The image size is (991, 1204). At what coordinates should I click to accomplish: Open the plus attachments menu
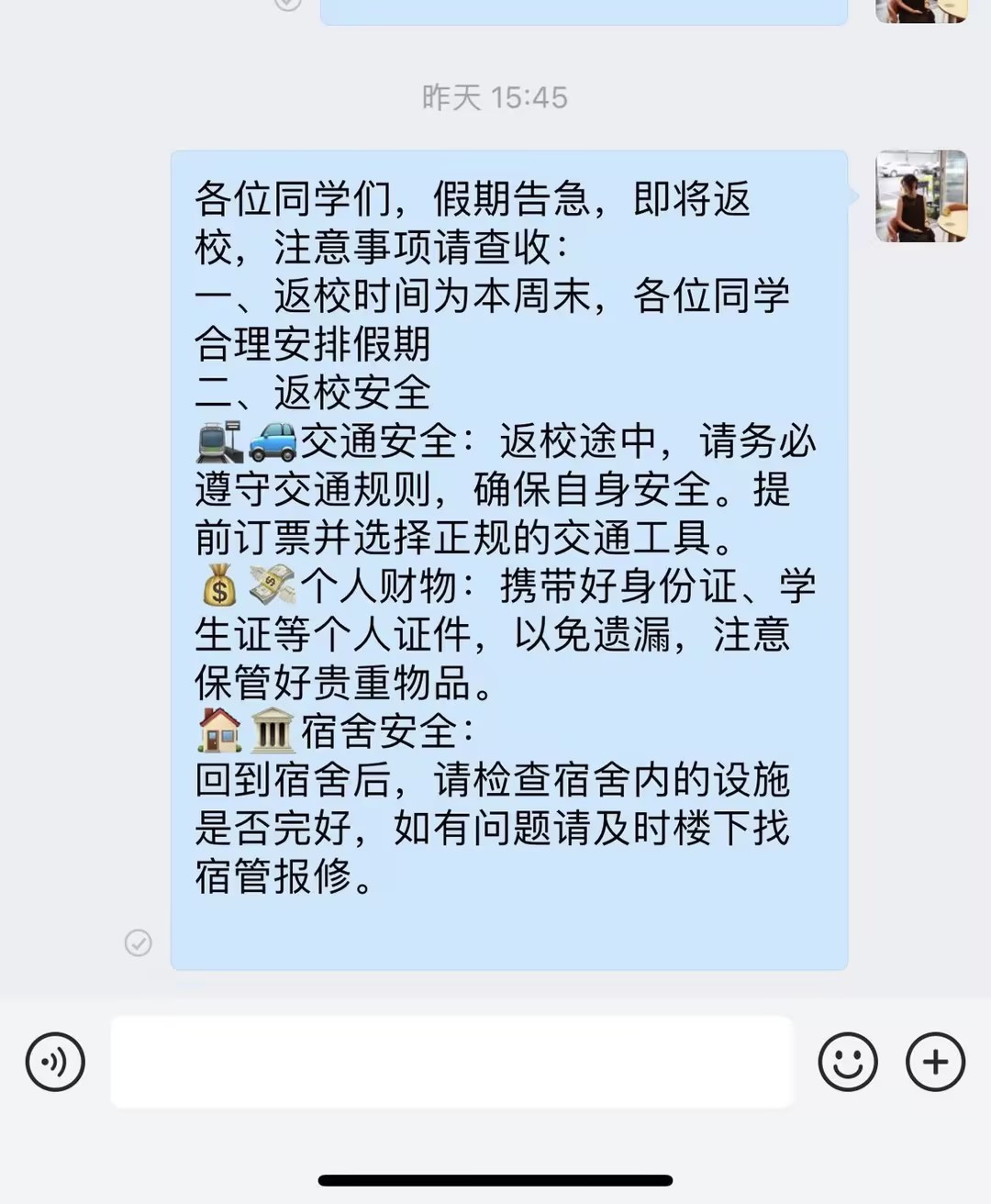point(935,1062)
